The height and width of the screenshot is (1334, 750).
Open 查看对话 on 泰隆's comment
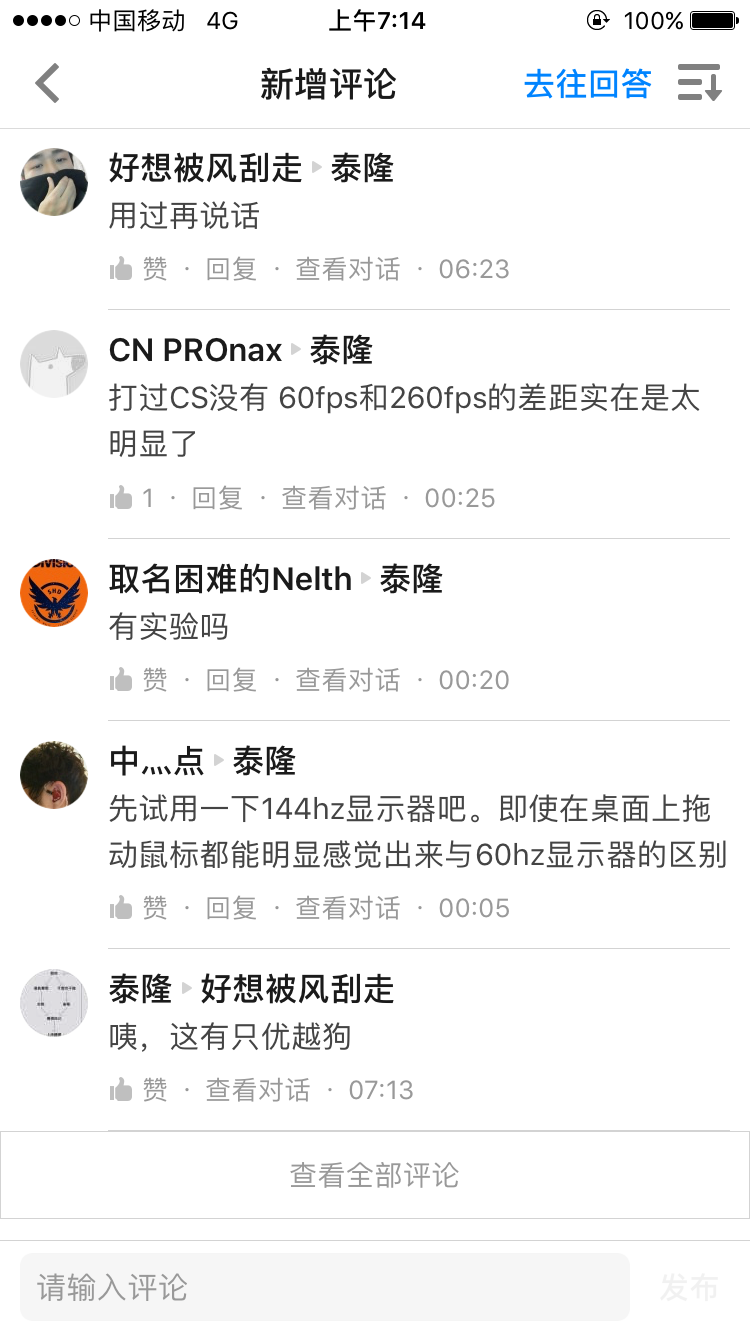coord(258,1090)
